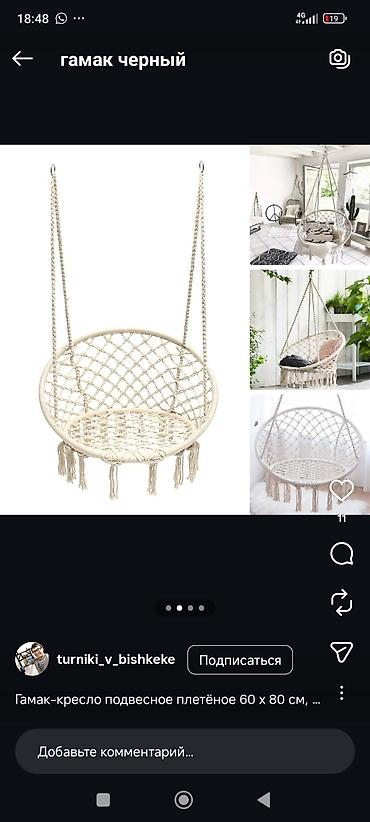Expand the Гамак-кресло caption

point(168,699)
